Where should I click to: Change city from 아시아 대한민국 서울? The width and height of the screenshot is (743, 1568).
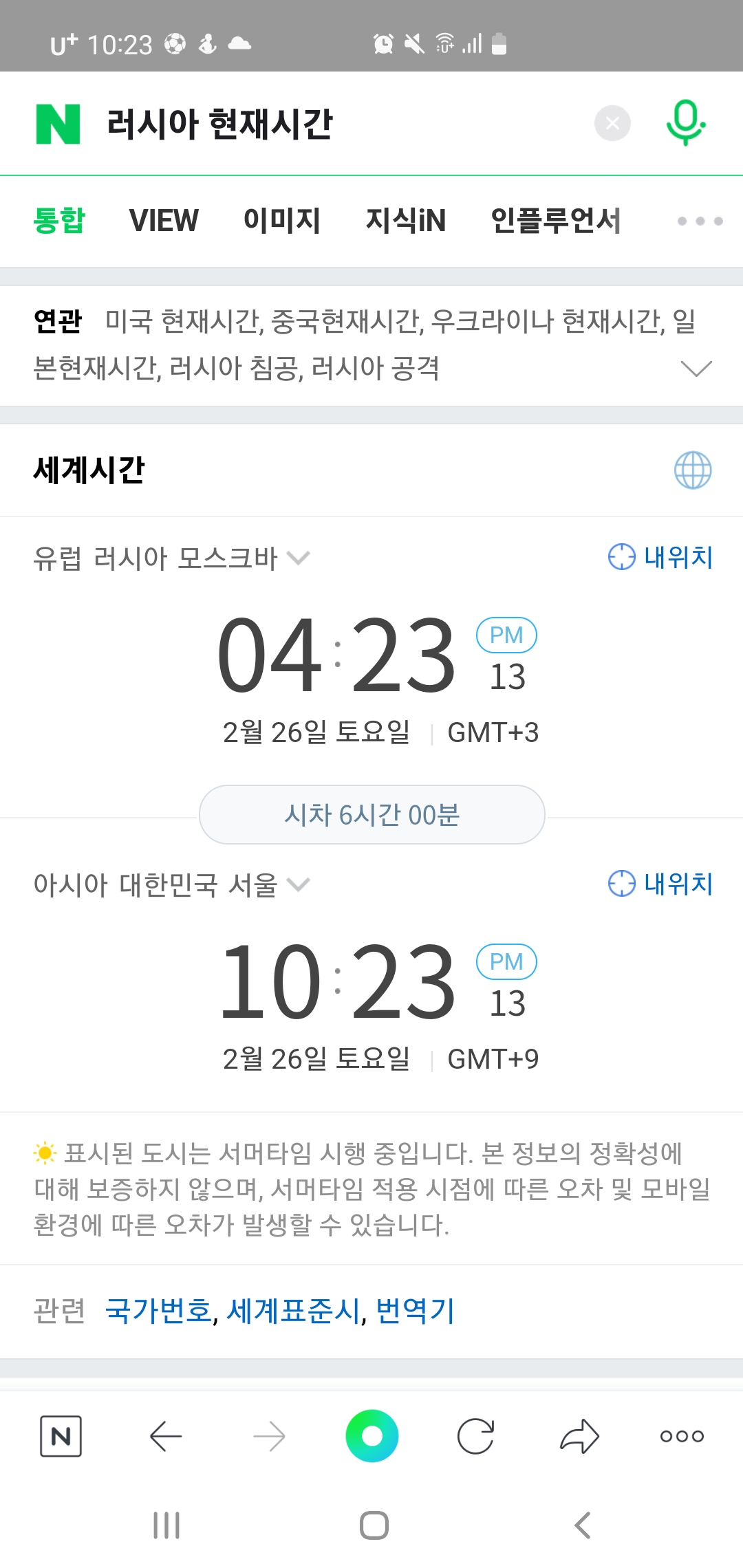point(172,884)
